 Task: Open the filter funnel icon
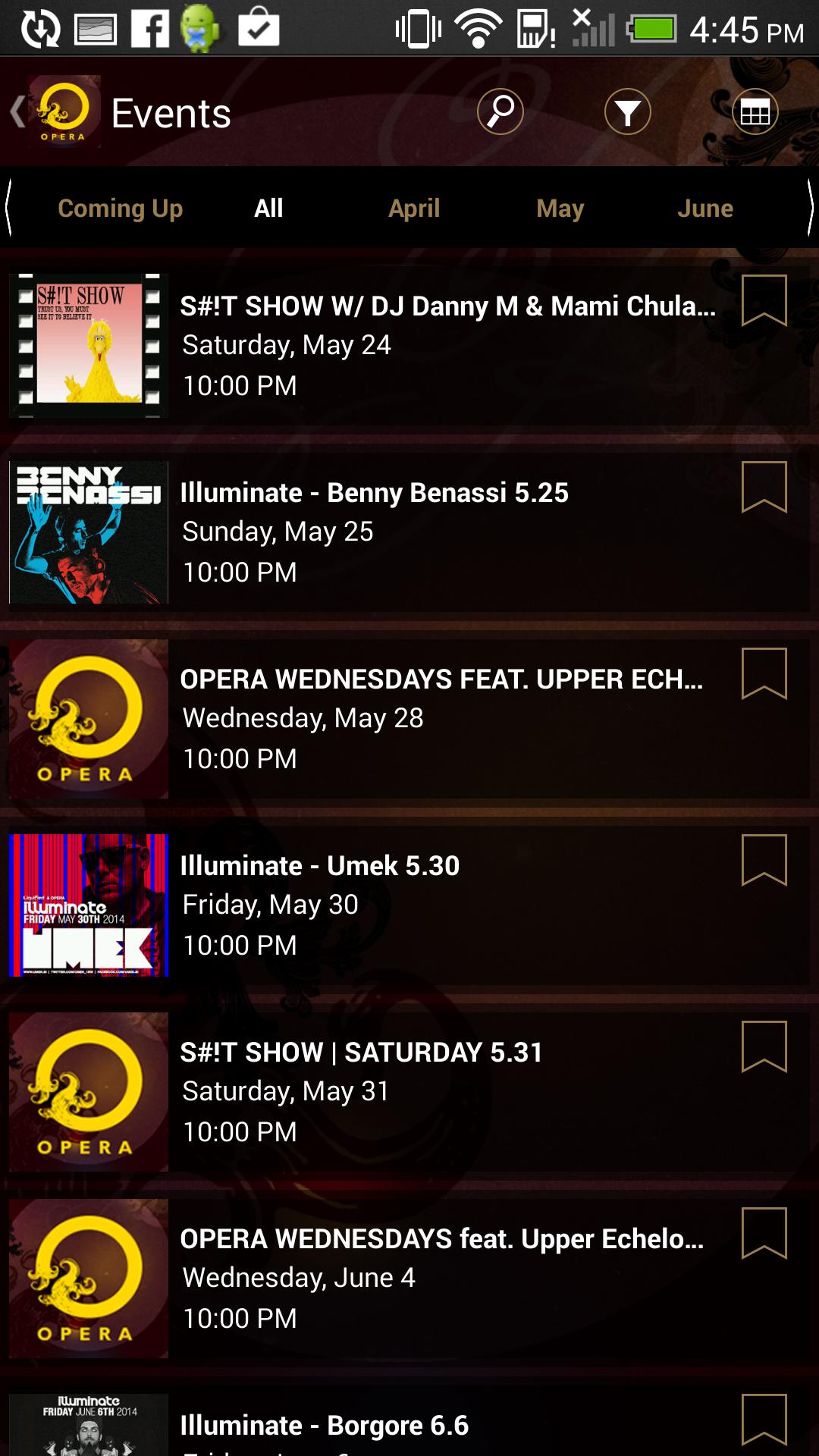point(627,112)
